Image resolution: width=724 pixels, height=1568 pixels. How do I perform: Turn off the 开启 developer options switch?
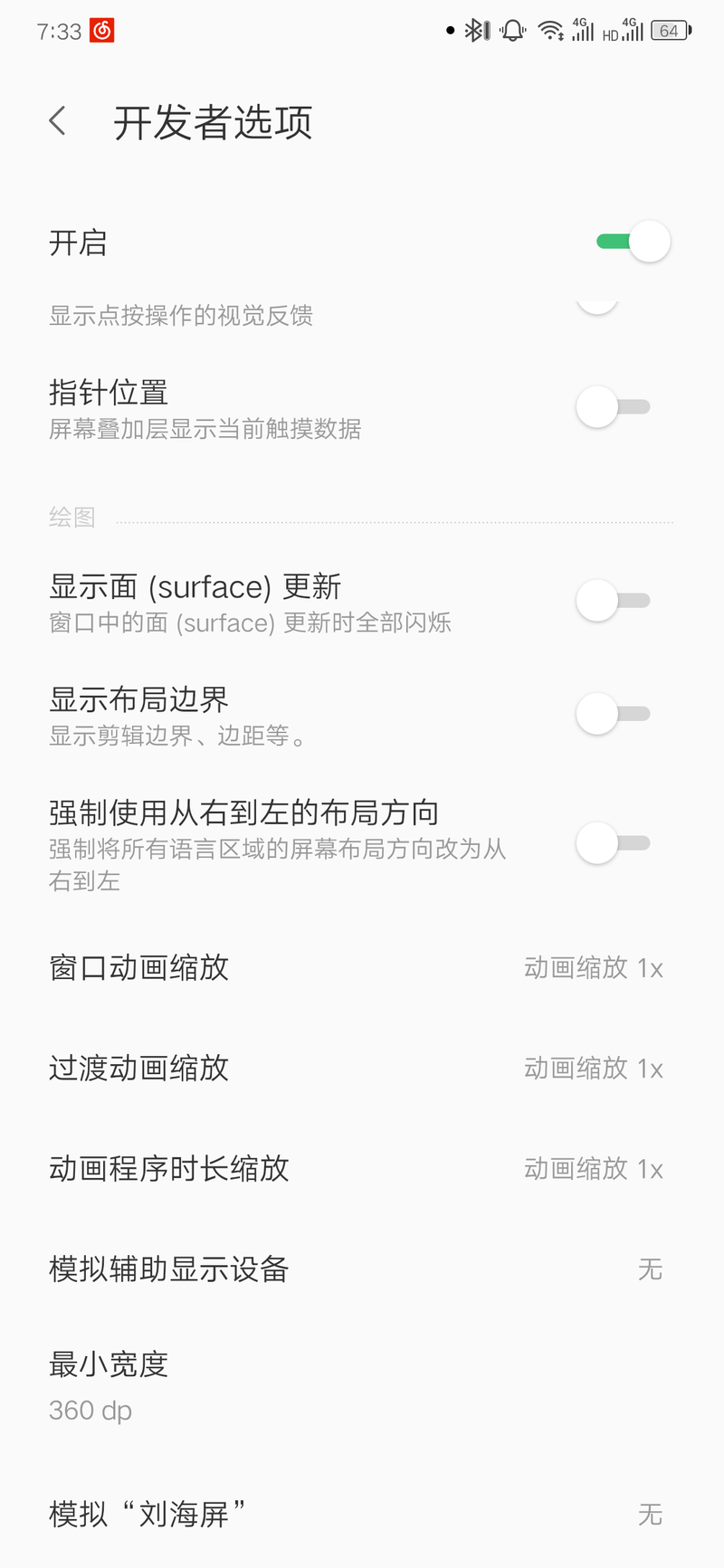[633, 242]
